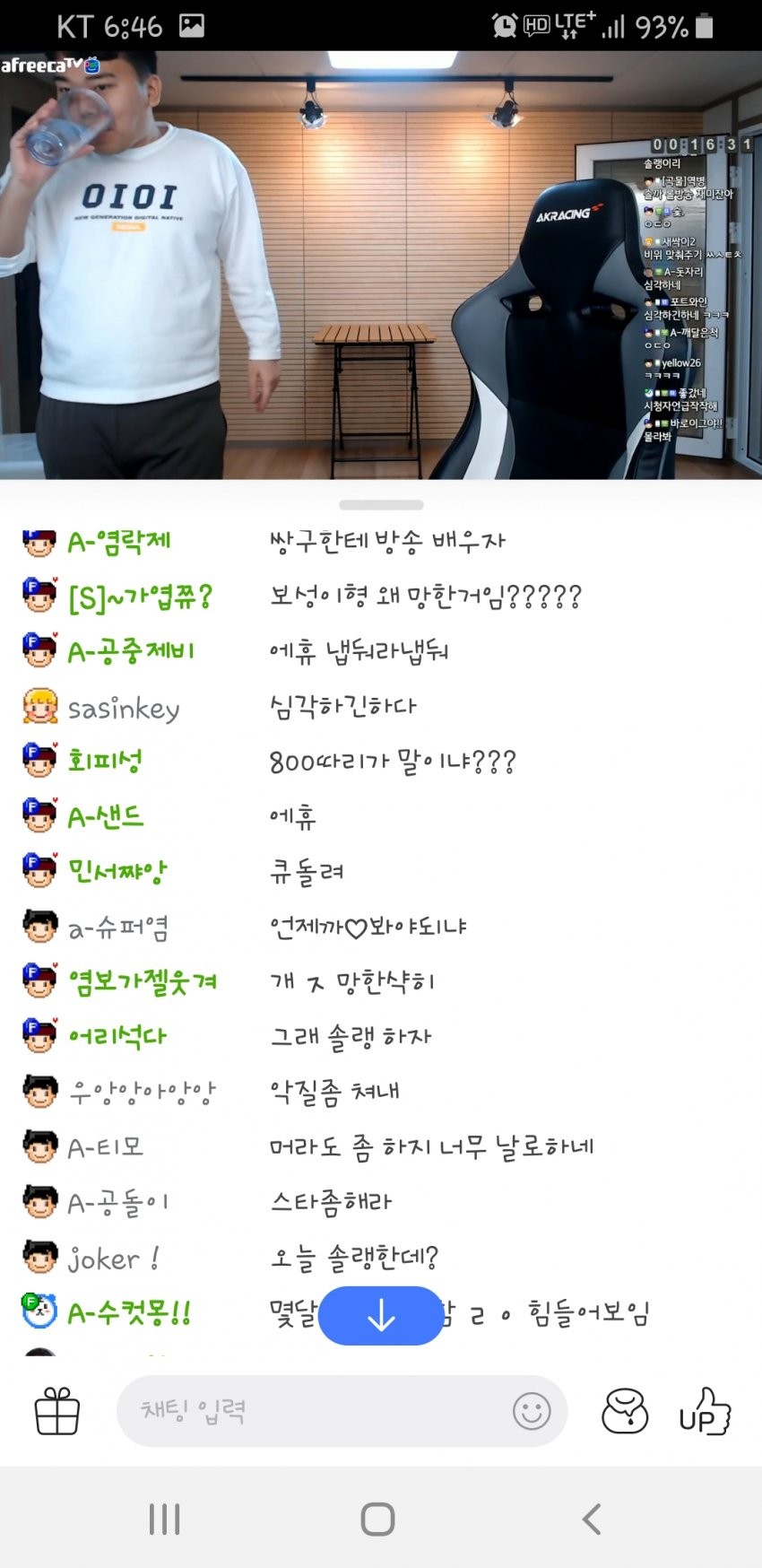Tap the live video player

pyautogui.click(x=381, y=265)
